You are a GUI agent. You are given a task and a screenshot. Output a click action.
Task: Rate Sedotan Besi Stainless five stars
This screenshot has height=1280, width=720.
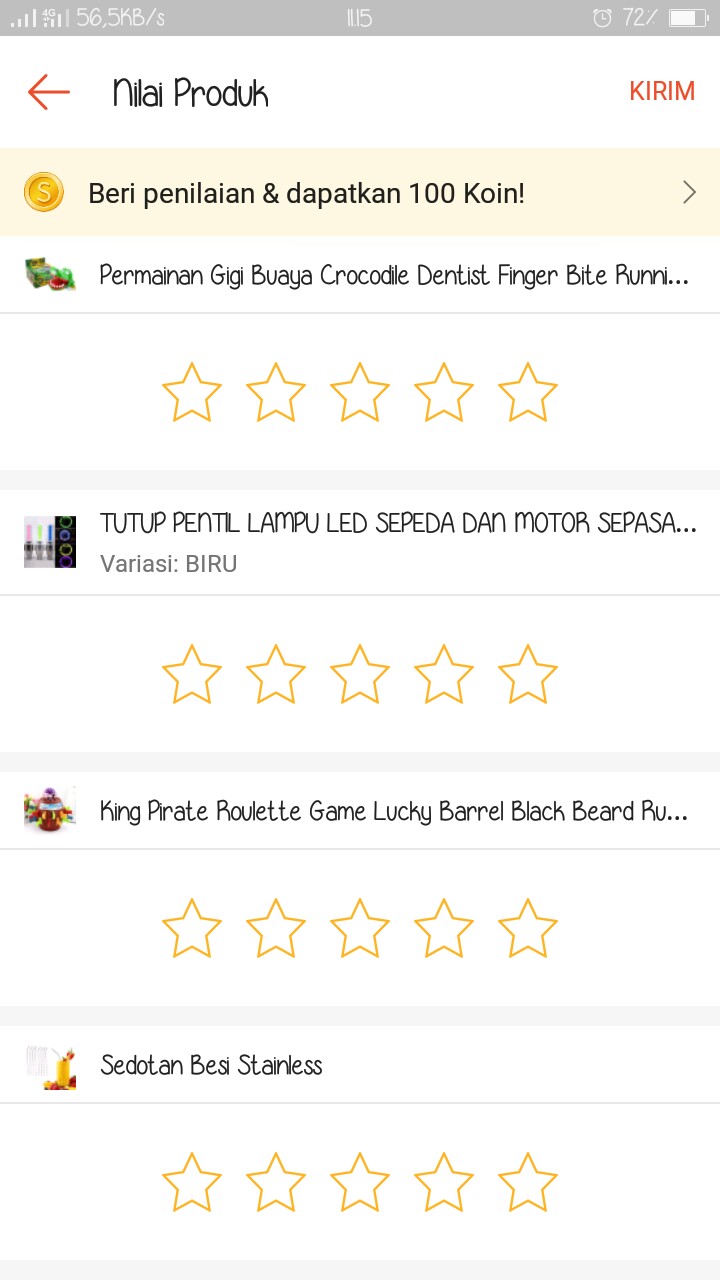tap(527, 1182)
